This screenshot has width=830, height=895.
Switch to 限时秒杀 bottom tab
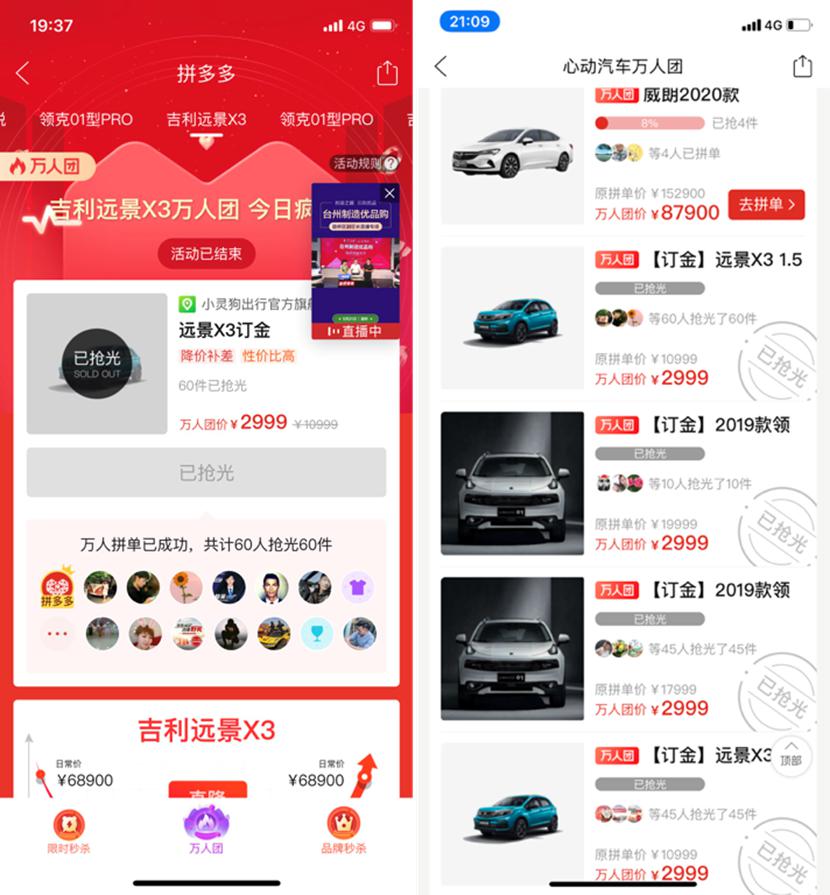(68, 831)
